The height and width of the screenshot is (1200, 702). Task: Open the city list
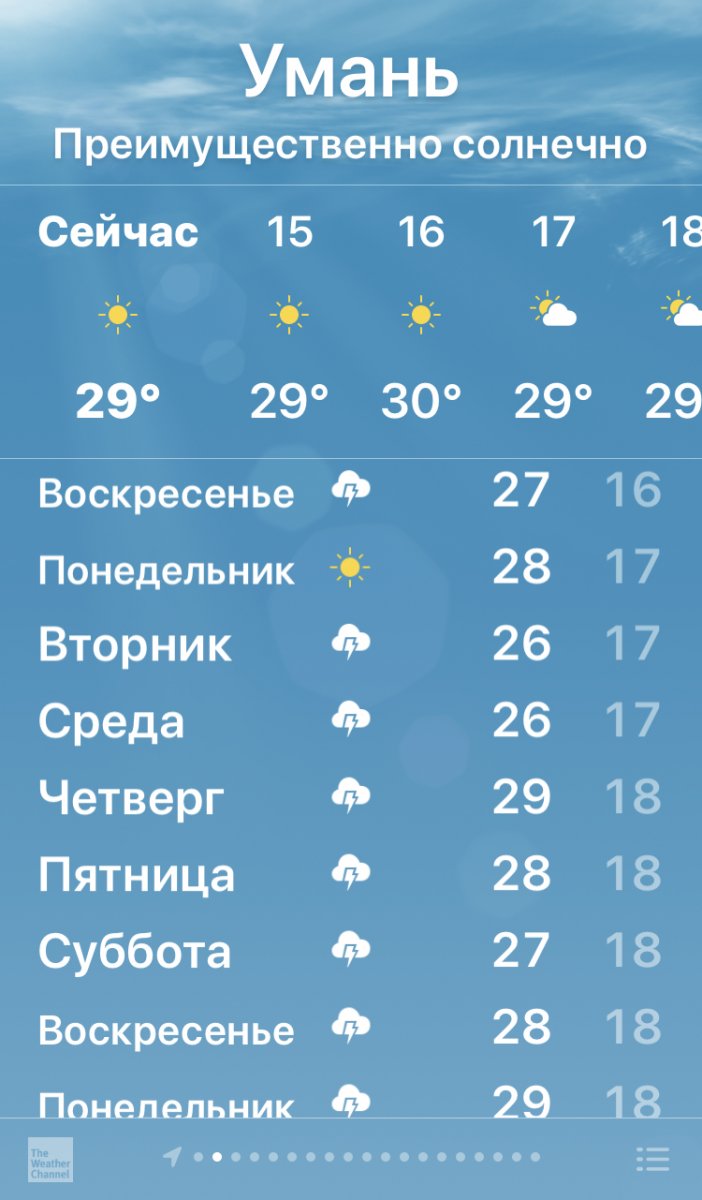[x=652, y=1159]
